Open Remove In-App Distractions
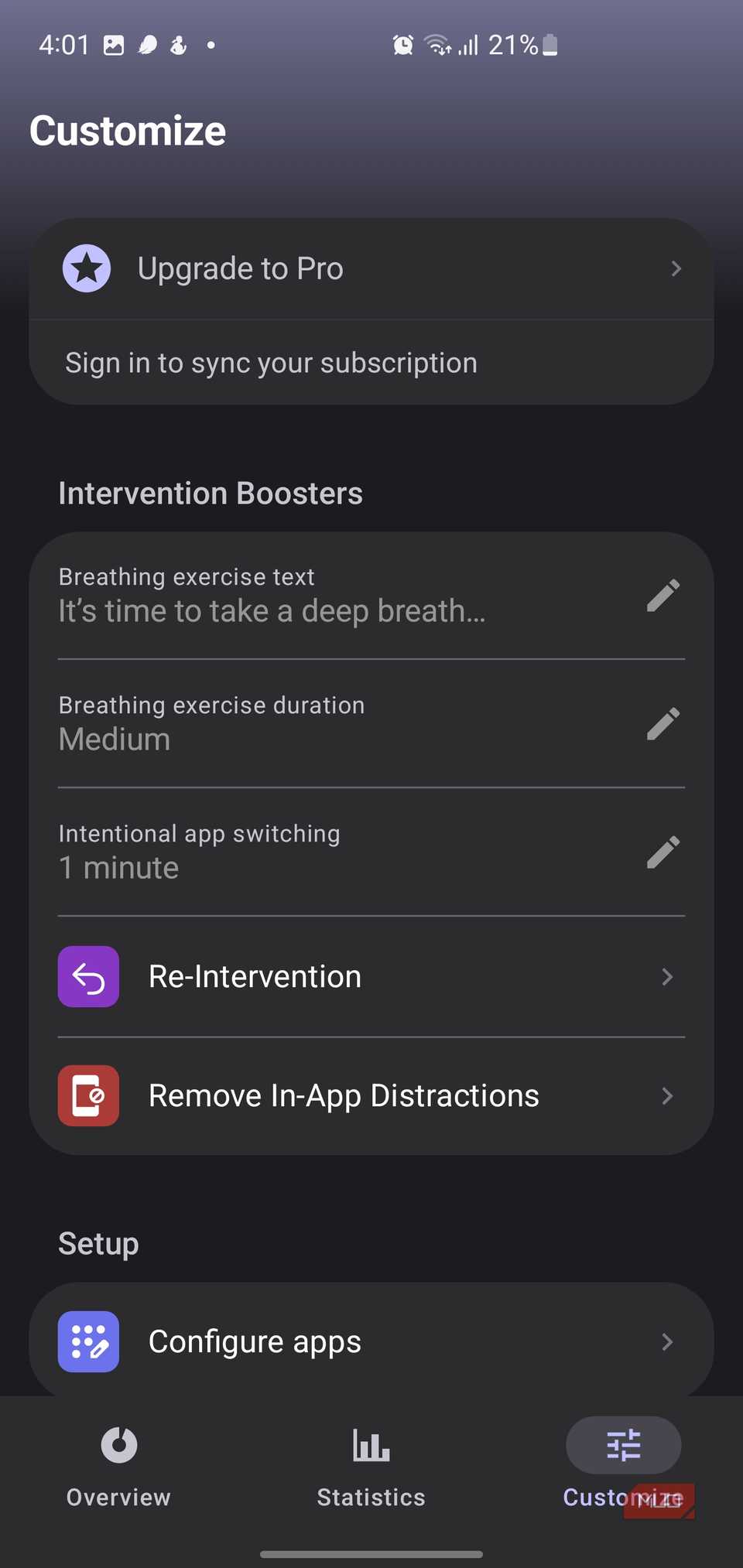743x1568 pixels. (x=370, y=1095)
